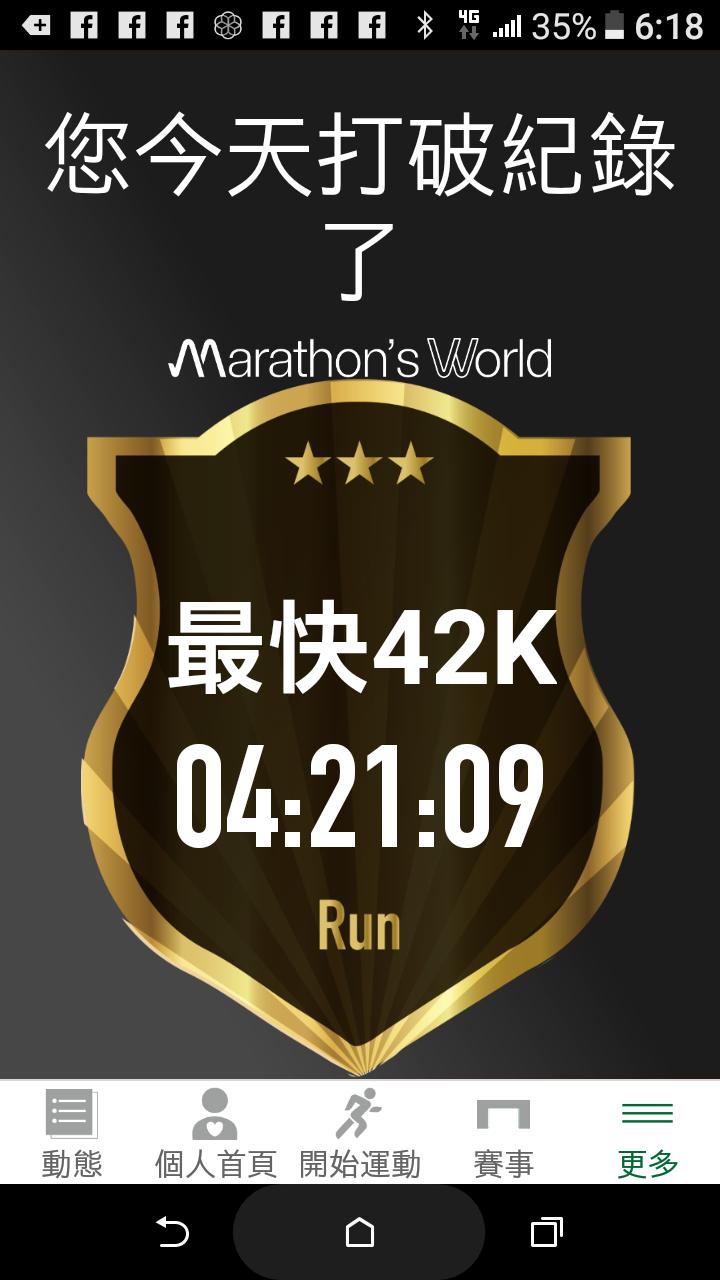Screen dimensions: 720x1280
Task: Switch to the 動態 feed tab
Action: pos(72,1133)
